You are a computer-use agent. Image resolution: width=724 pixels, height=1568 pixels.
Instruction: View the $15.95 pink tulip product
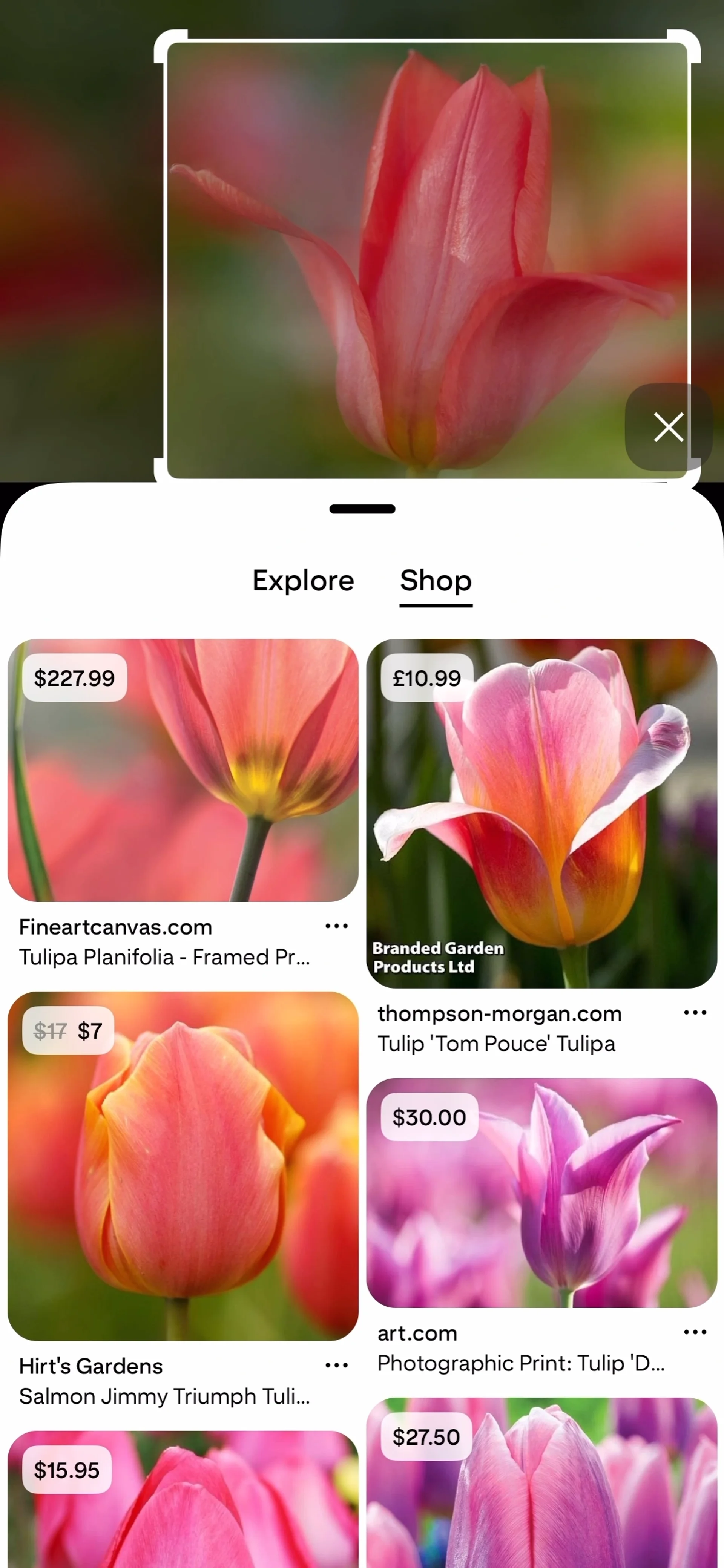183,1499
